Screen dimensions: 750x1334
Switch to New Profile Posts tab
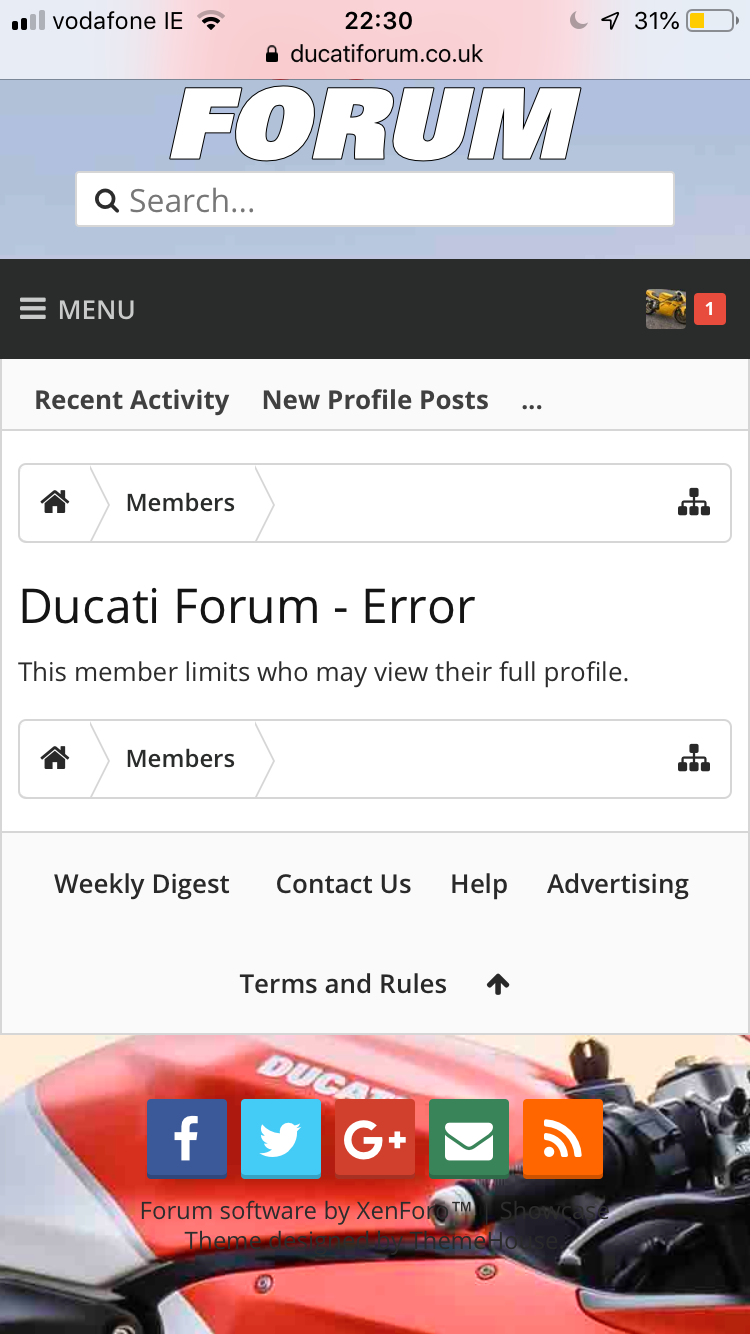coord(375,400)
